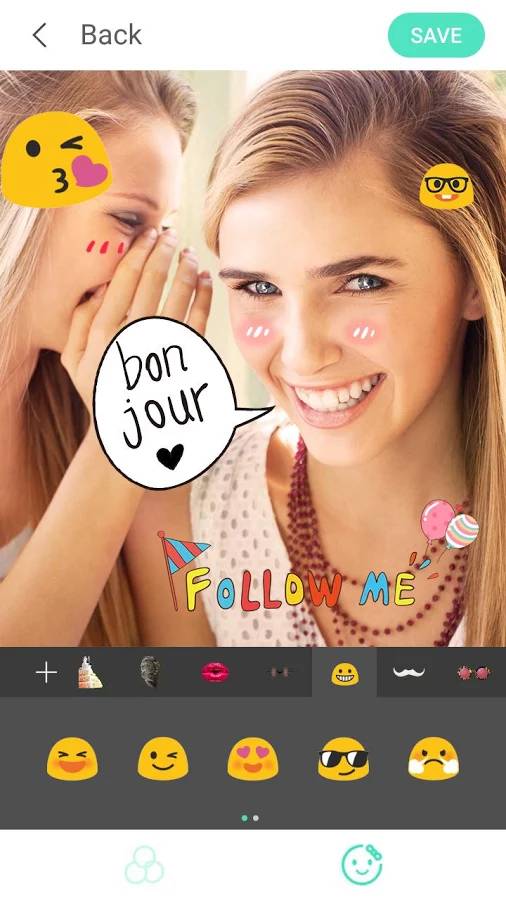The image size is (506, 900).
Task: Save the edited photo
Action: click(x=436, y=35)
